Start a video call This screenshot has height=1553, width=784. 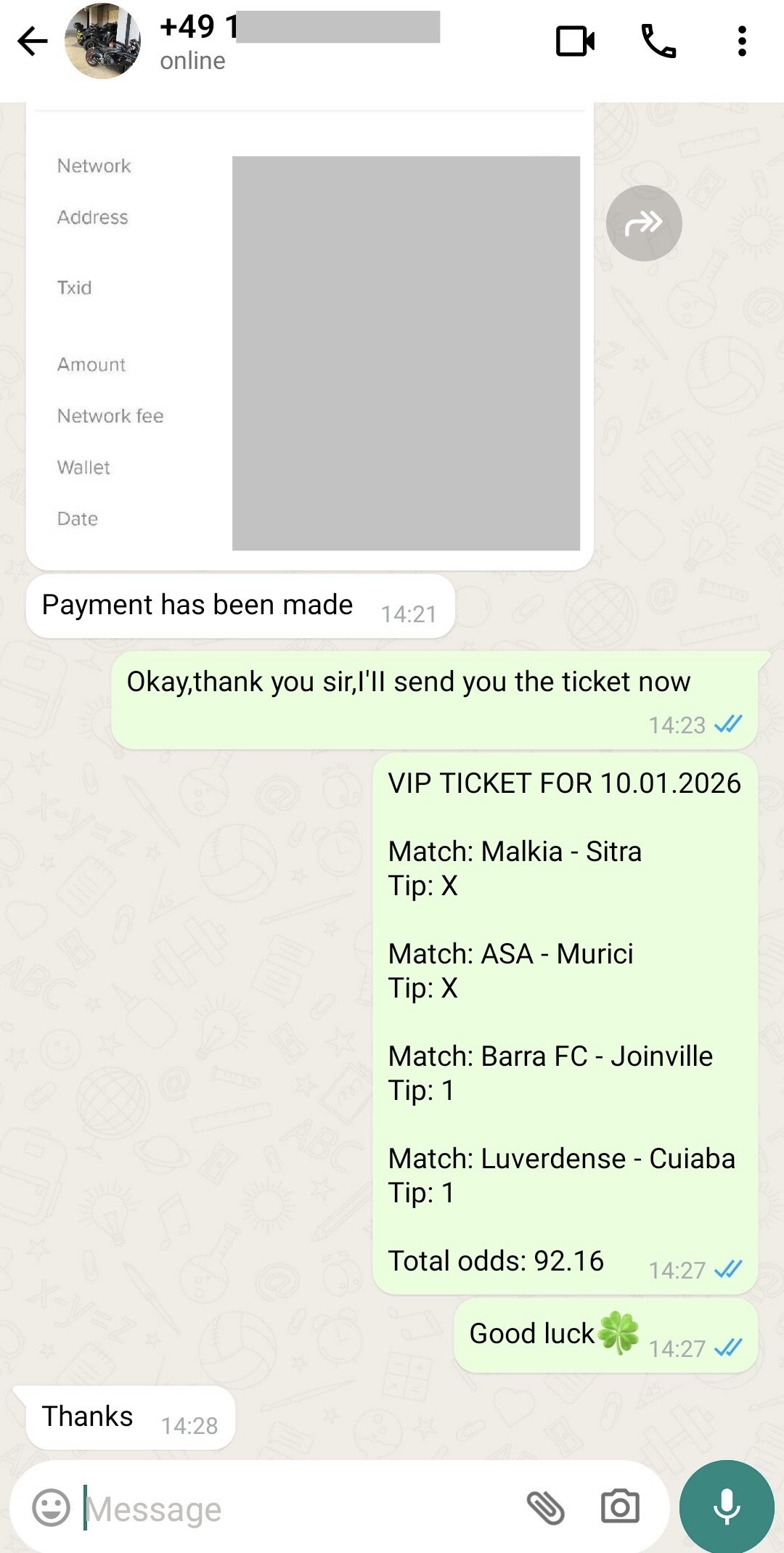pyautogui.click(x=575, y=41)
